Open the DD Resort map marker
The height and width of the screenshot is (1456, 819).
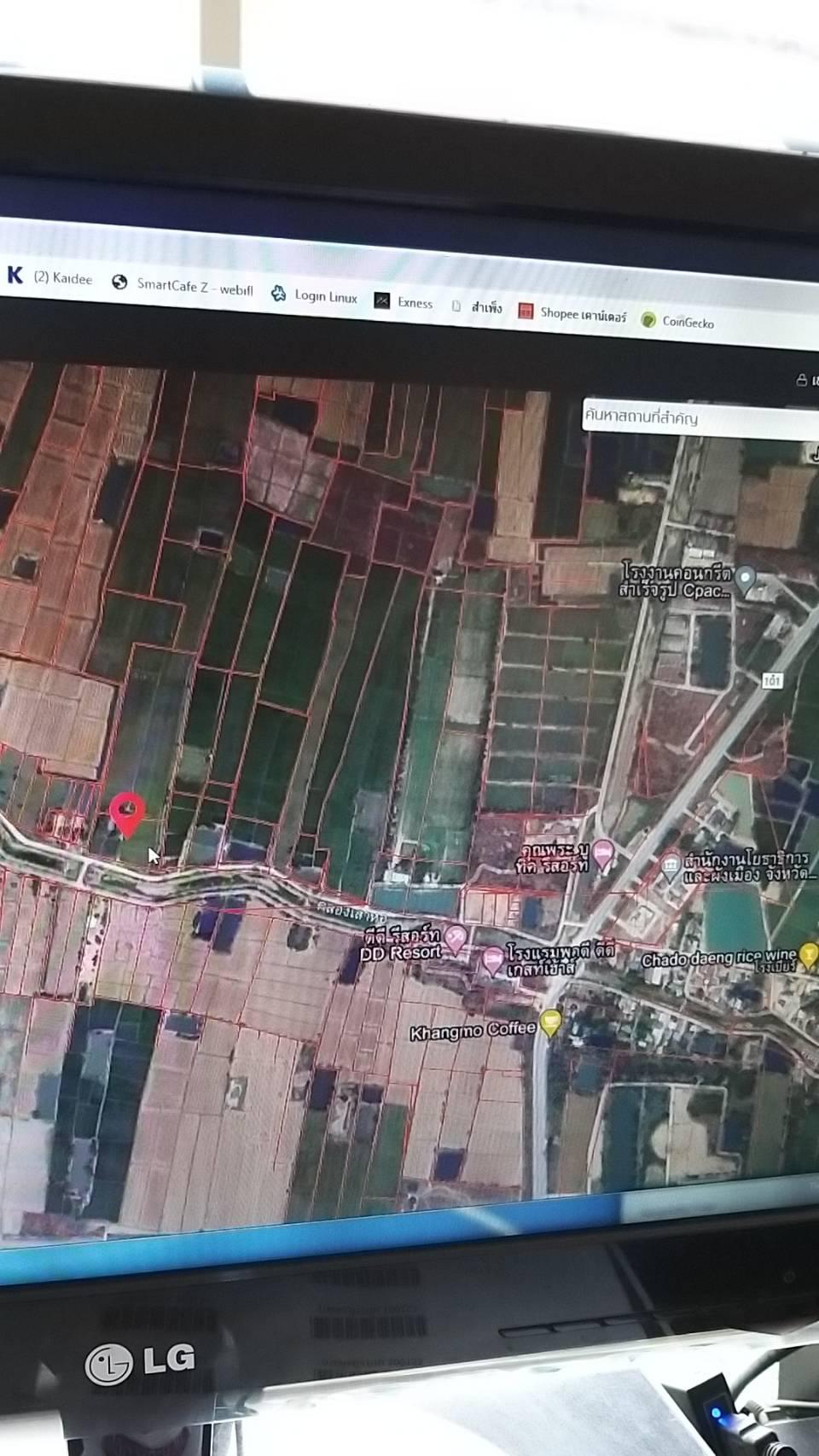click(x=456, y=939)
